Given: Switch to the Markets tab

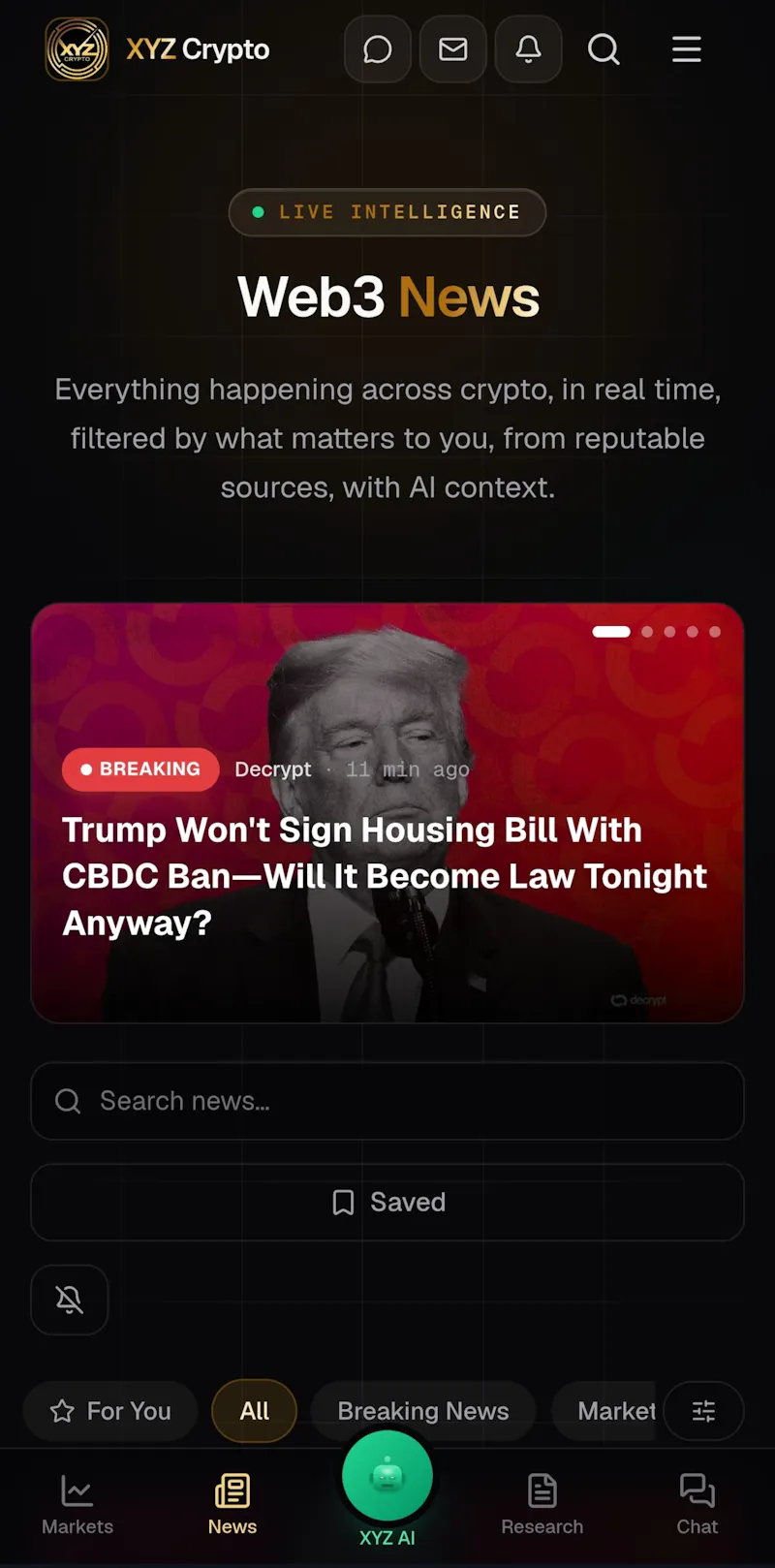Looking at the screenshot, I should (77, 1504).
